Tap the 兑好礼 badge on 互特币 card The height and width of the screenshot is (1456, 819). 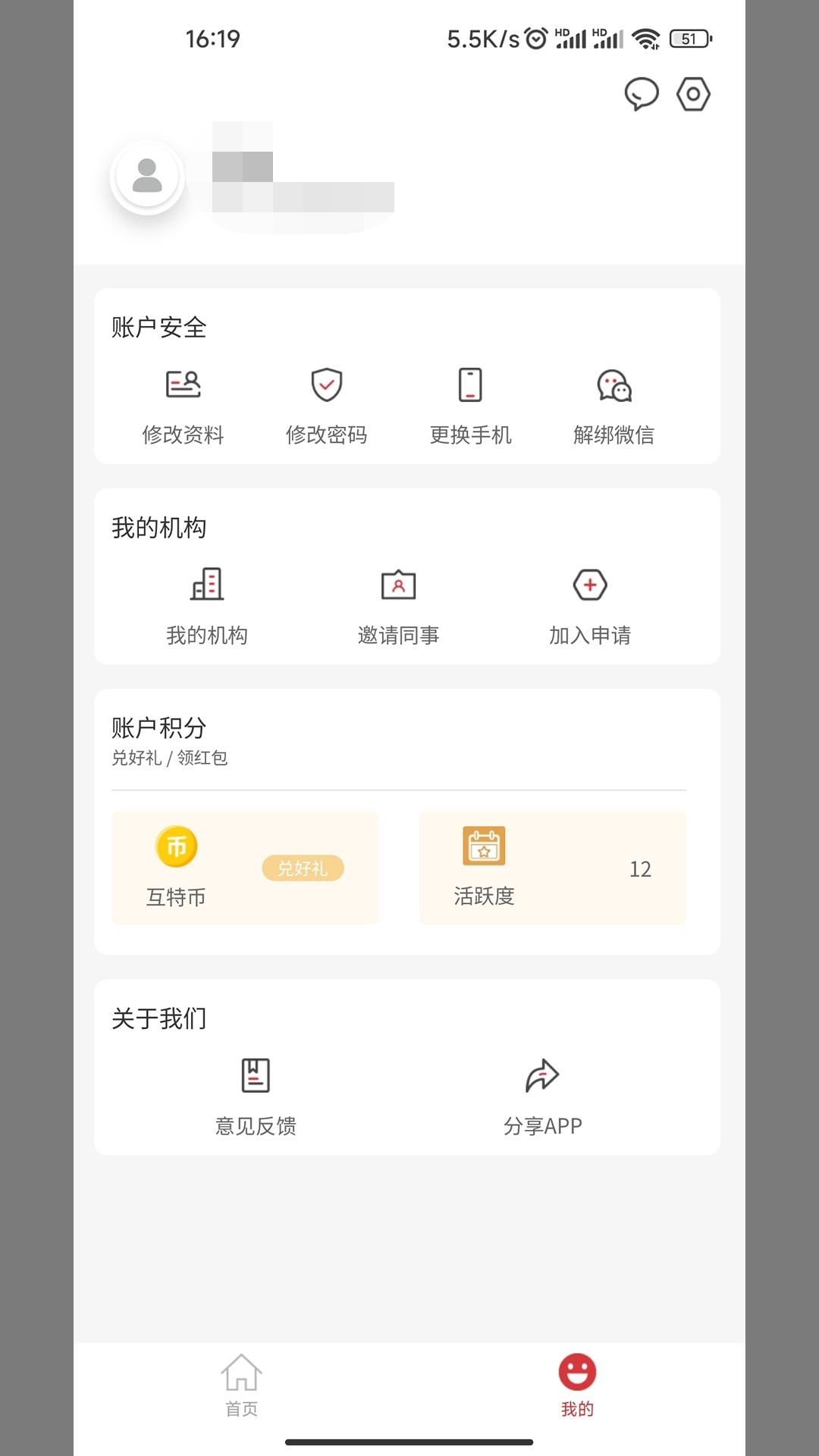[303, 868]
